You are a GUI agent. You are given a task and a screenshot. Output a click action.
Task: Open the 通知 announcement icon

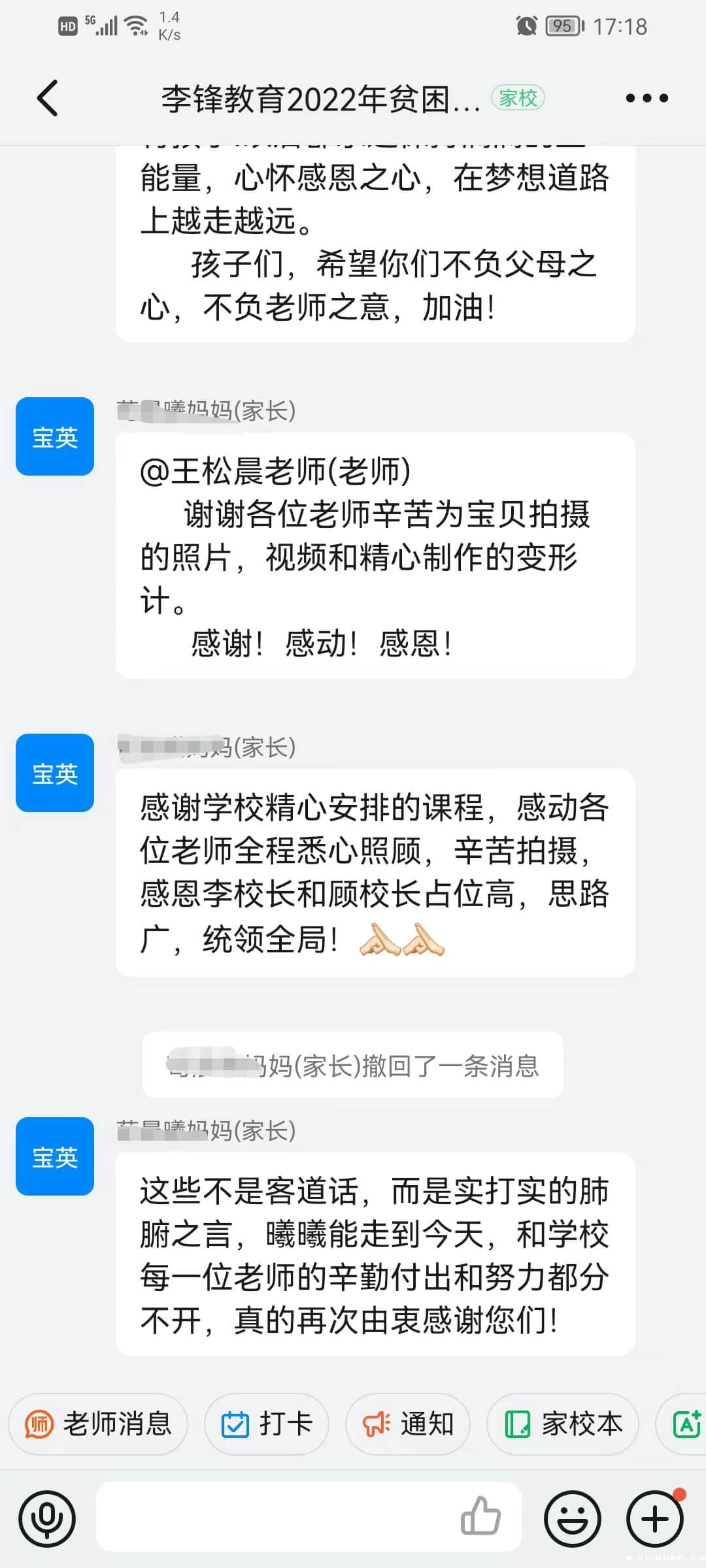(x=407, y=1424)
